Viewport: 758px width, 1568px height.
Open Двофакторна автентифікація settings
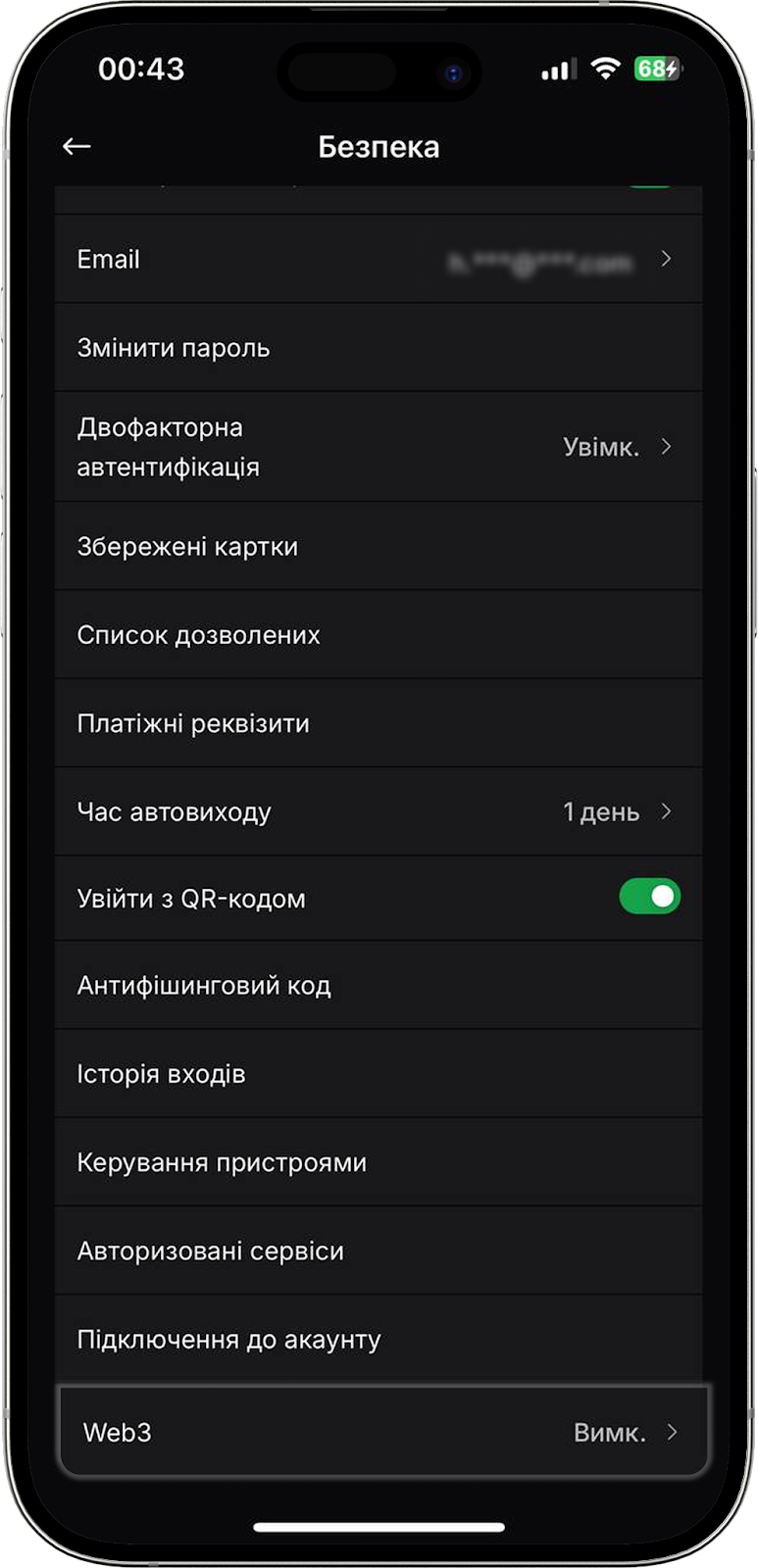pos(378,447)
